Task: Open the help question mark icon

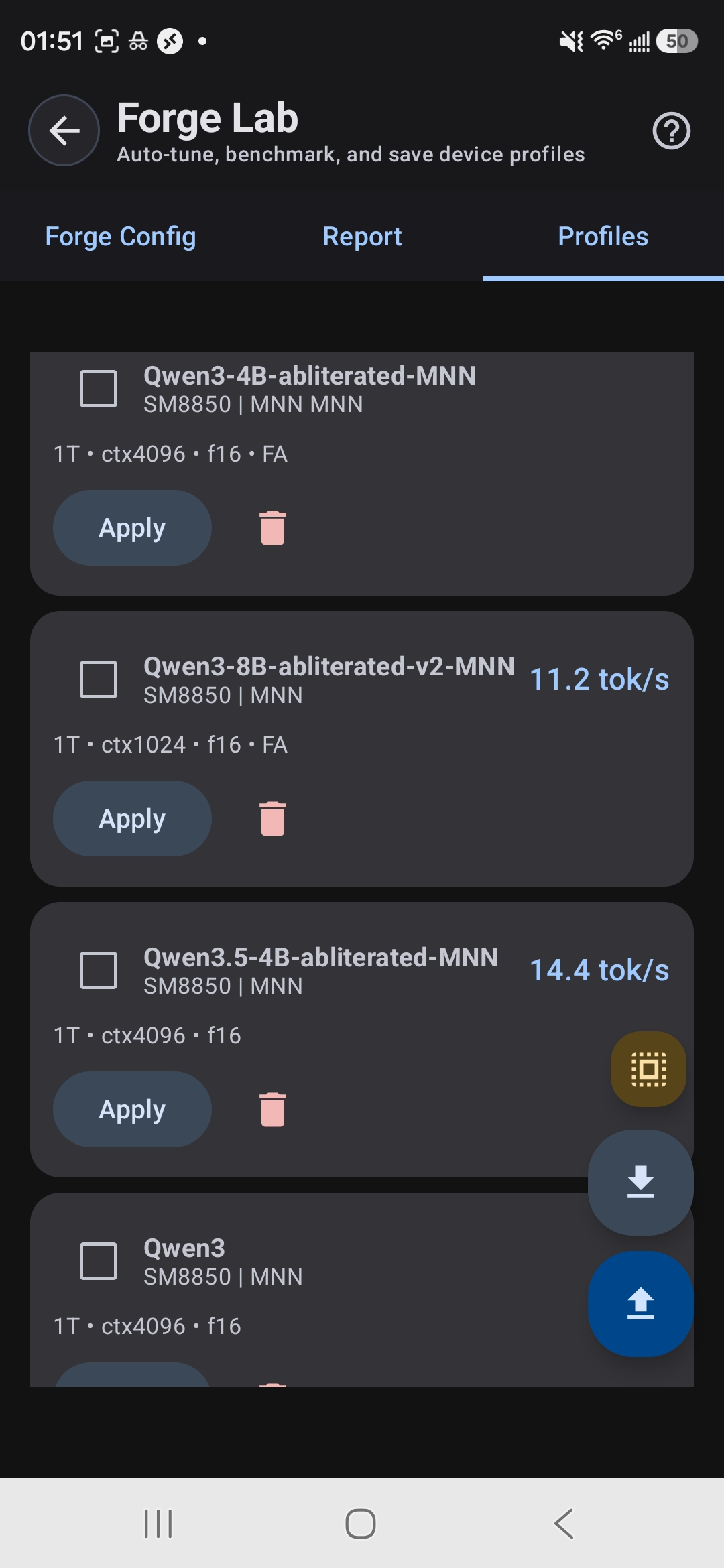Action: (672, 131)
